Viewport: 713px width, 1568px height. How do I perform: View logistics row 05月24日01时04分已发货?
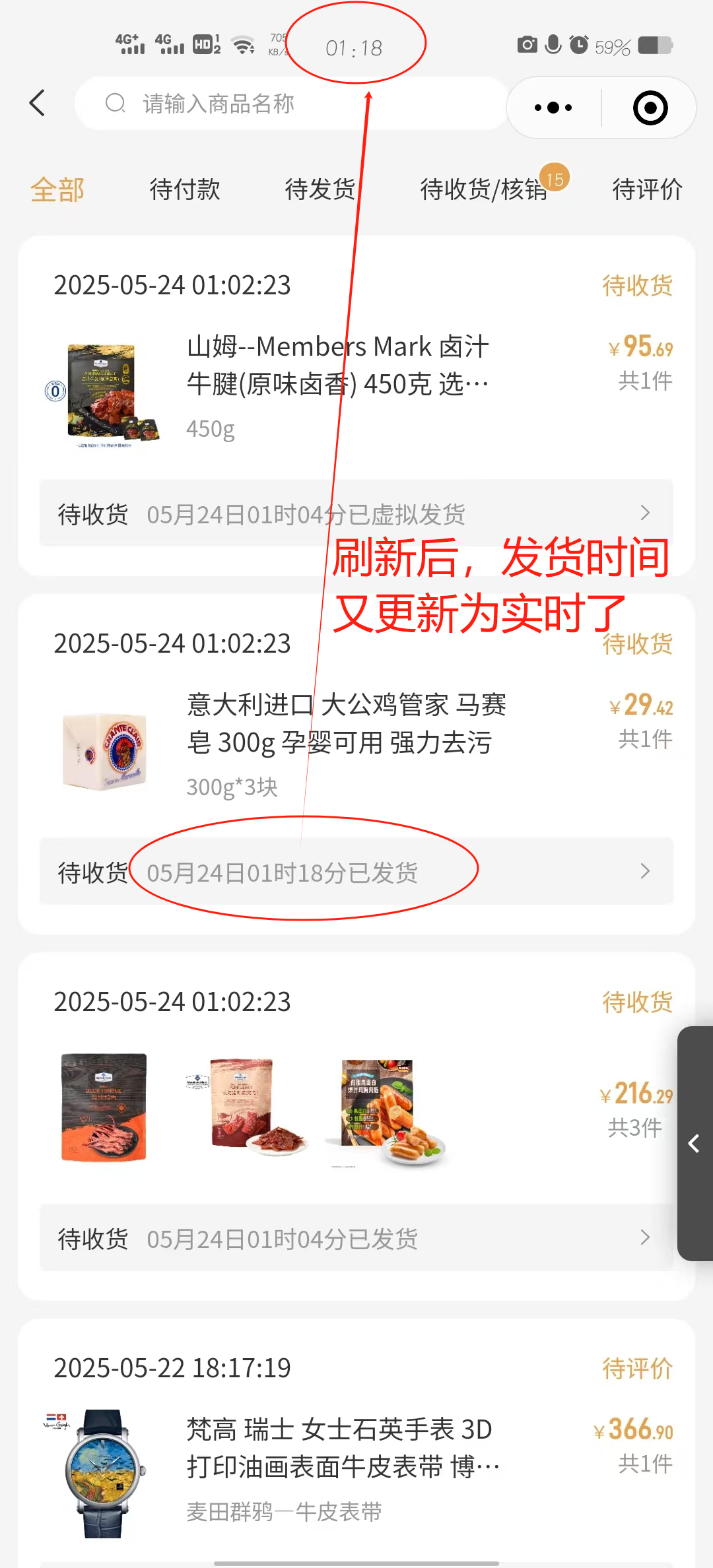point(356,1239)
